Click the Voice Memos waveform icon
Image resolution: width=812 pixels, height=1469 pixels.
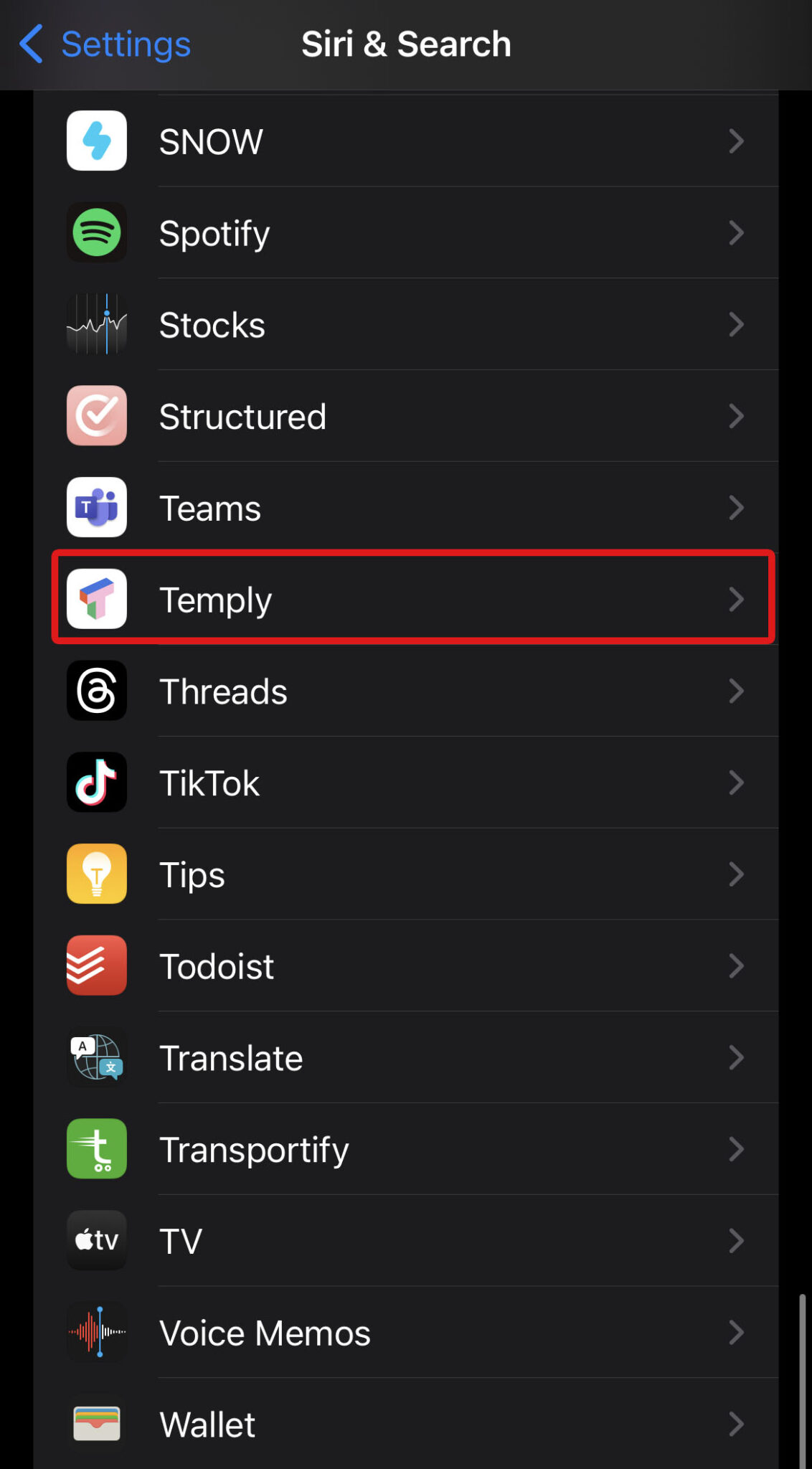[96, 1332]
